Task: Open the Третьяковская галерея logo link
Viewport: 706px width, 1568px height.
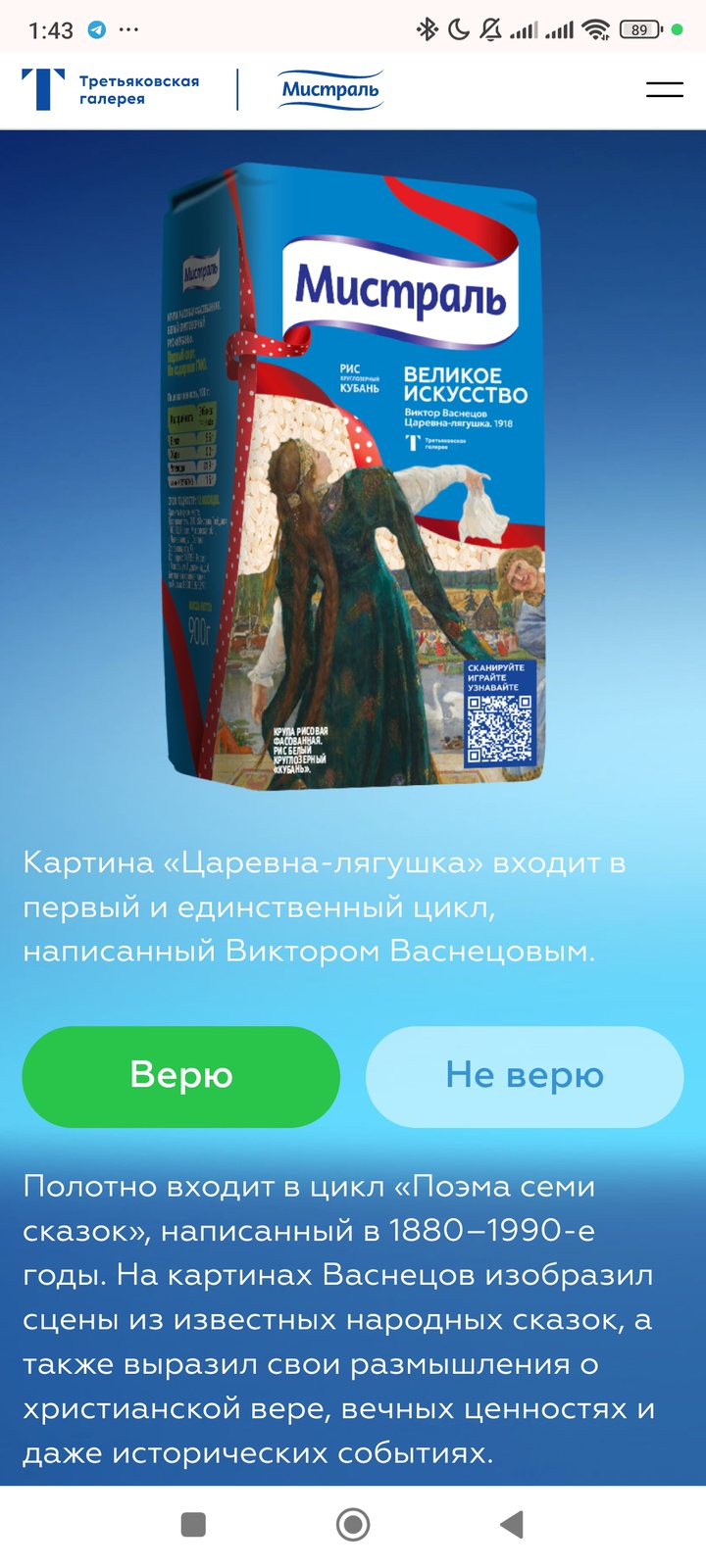Action: pyautogui.click(x=111, y=89)
